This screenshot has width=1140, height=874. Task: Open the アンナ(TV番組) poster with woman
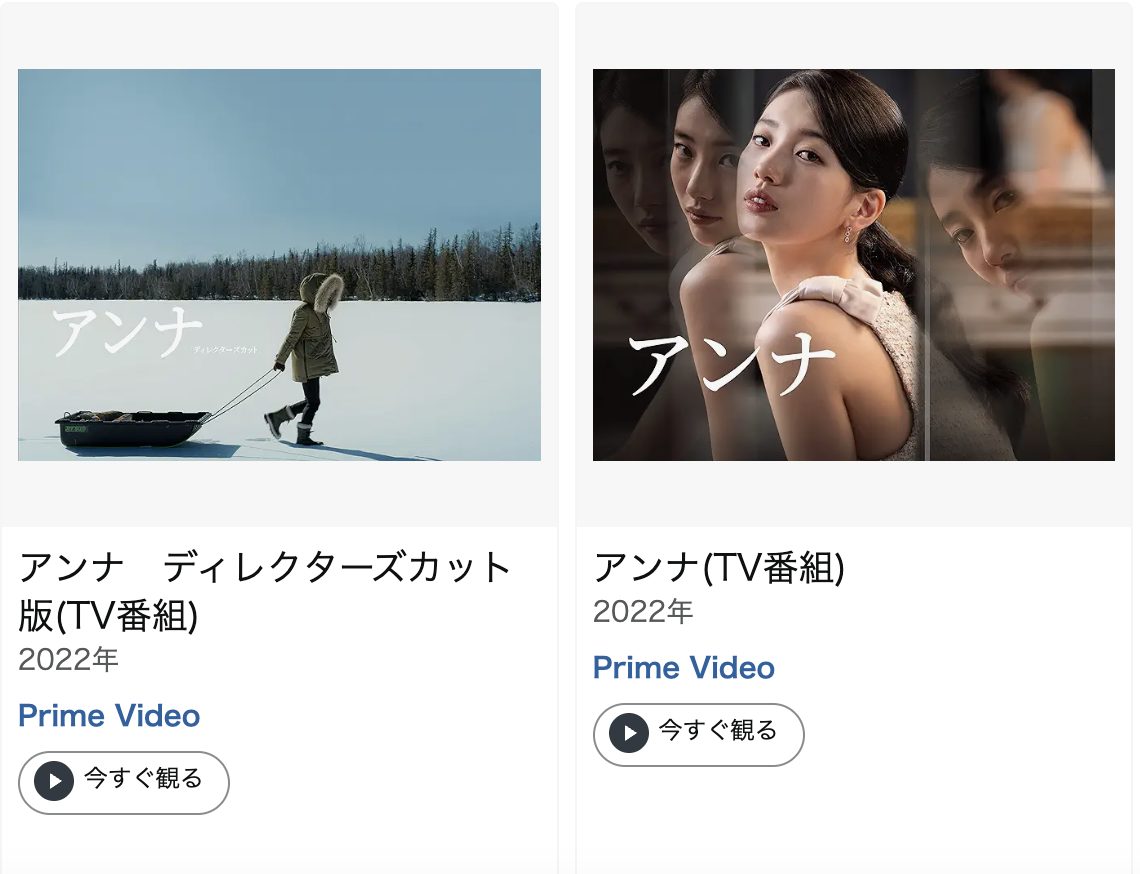point(853,264)
